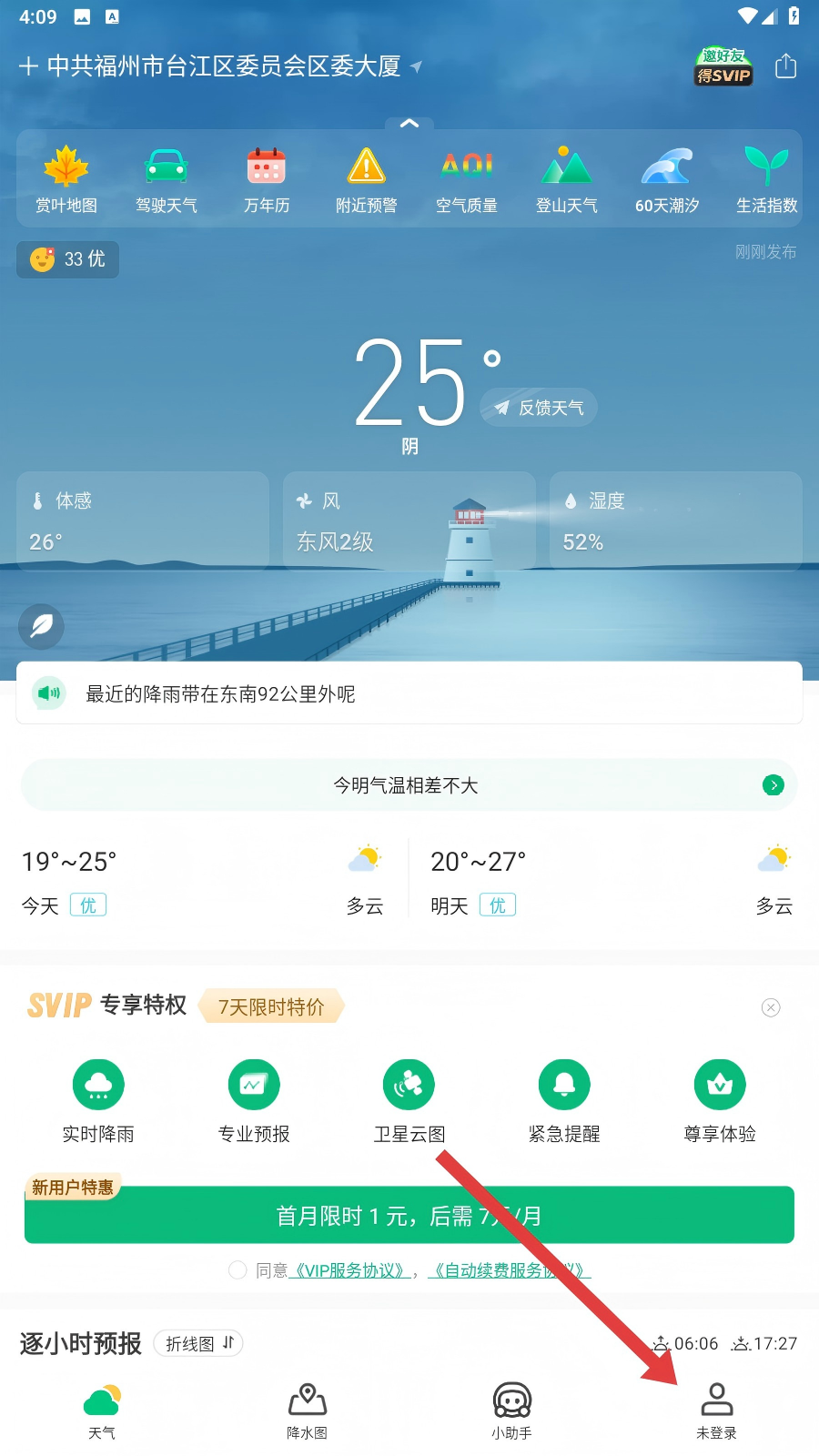
Task: View 附近预警 nearby warnings
Action: click(367, 179)
